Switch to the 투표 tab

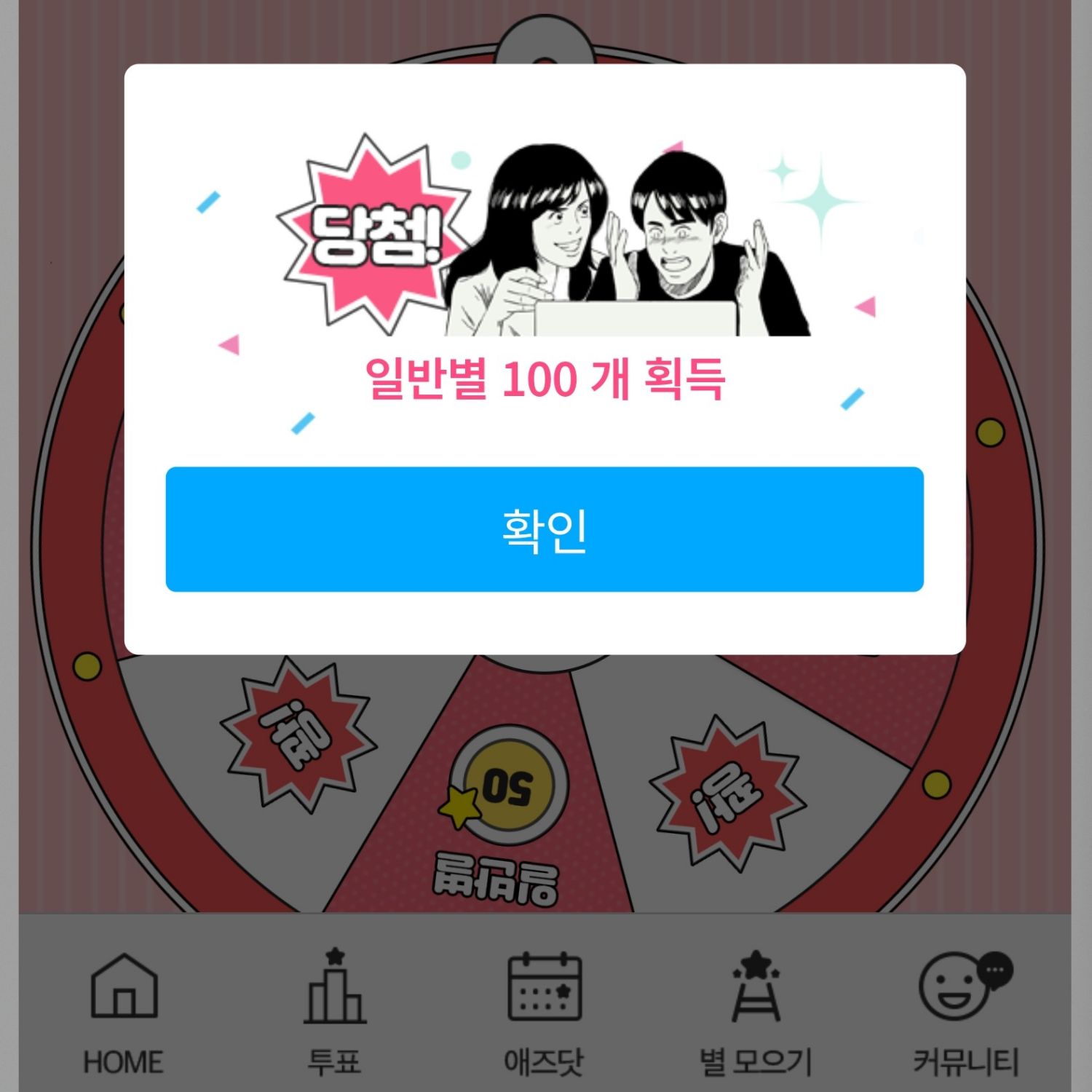click(334, 1012)
